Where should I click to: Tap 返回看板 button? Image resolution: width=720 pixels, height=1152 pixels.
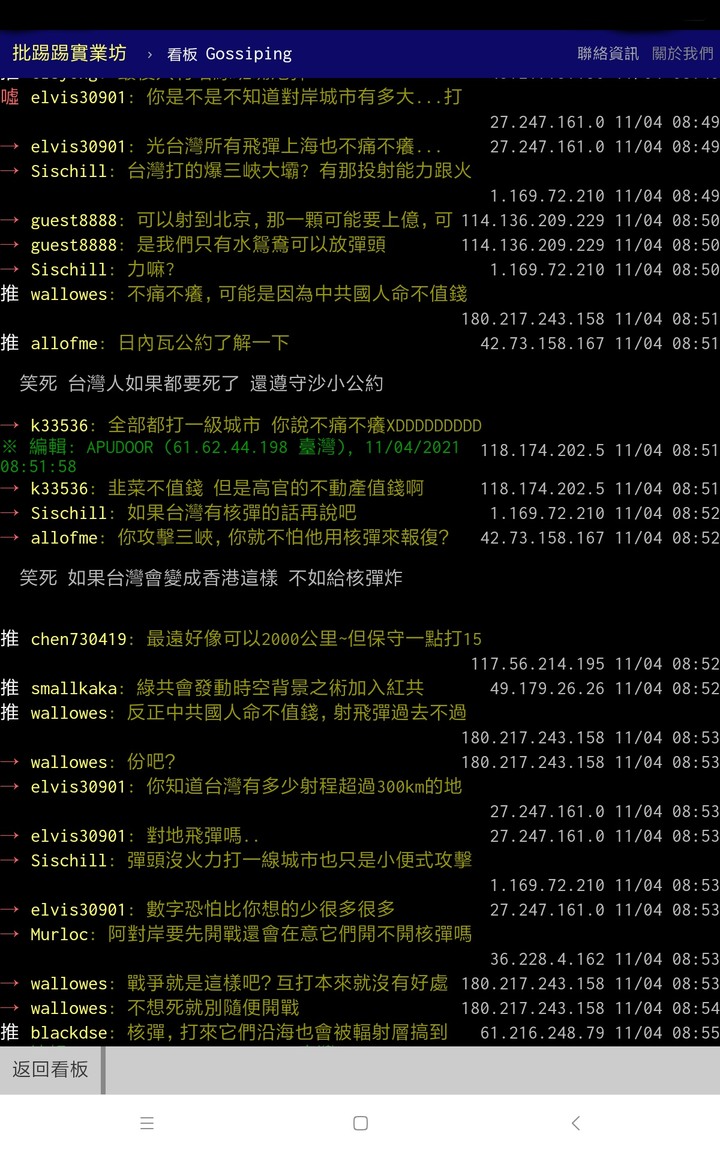(51, 1069)
